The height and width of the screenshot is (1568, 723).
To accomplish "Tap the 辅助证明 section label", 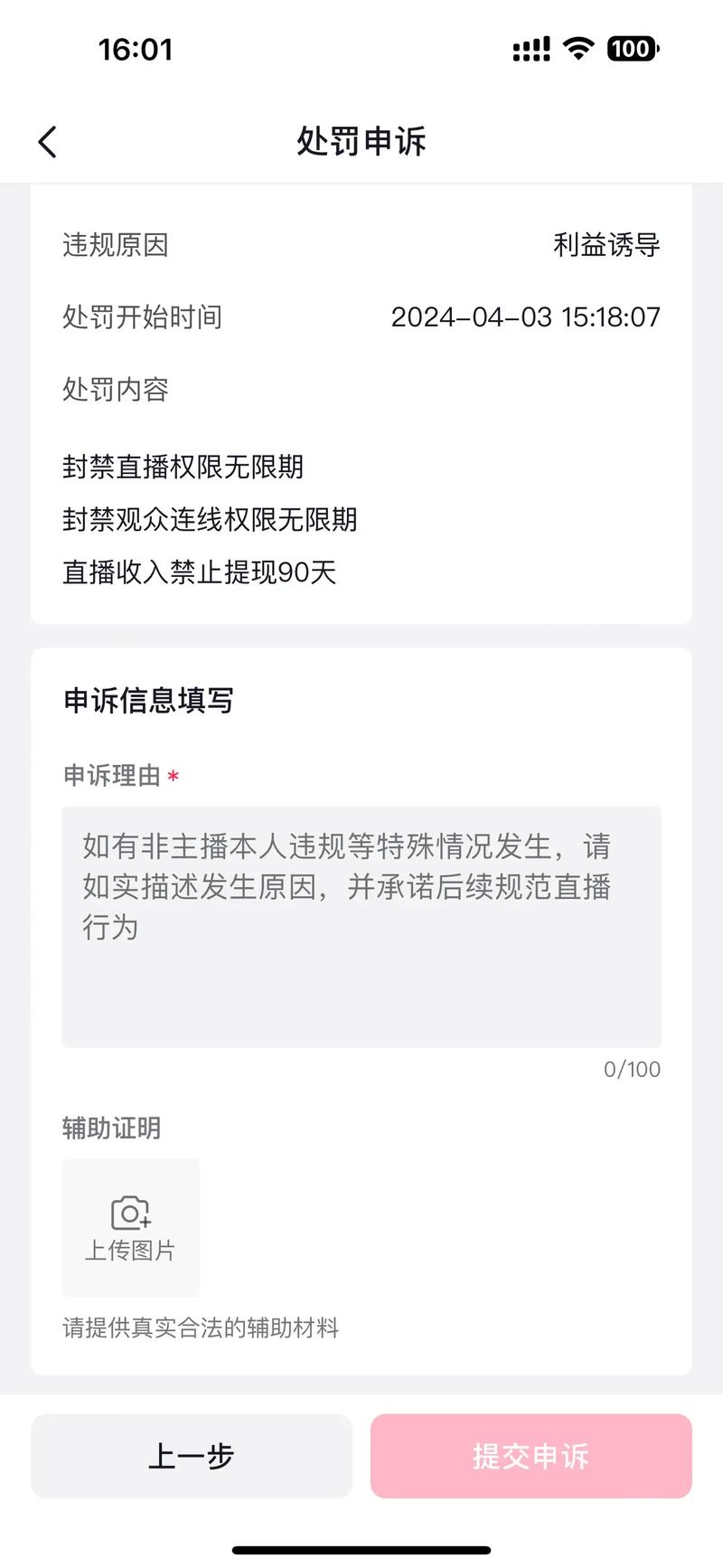I will point(110,1128).
